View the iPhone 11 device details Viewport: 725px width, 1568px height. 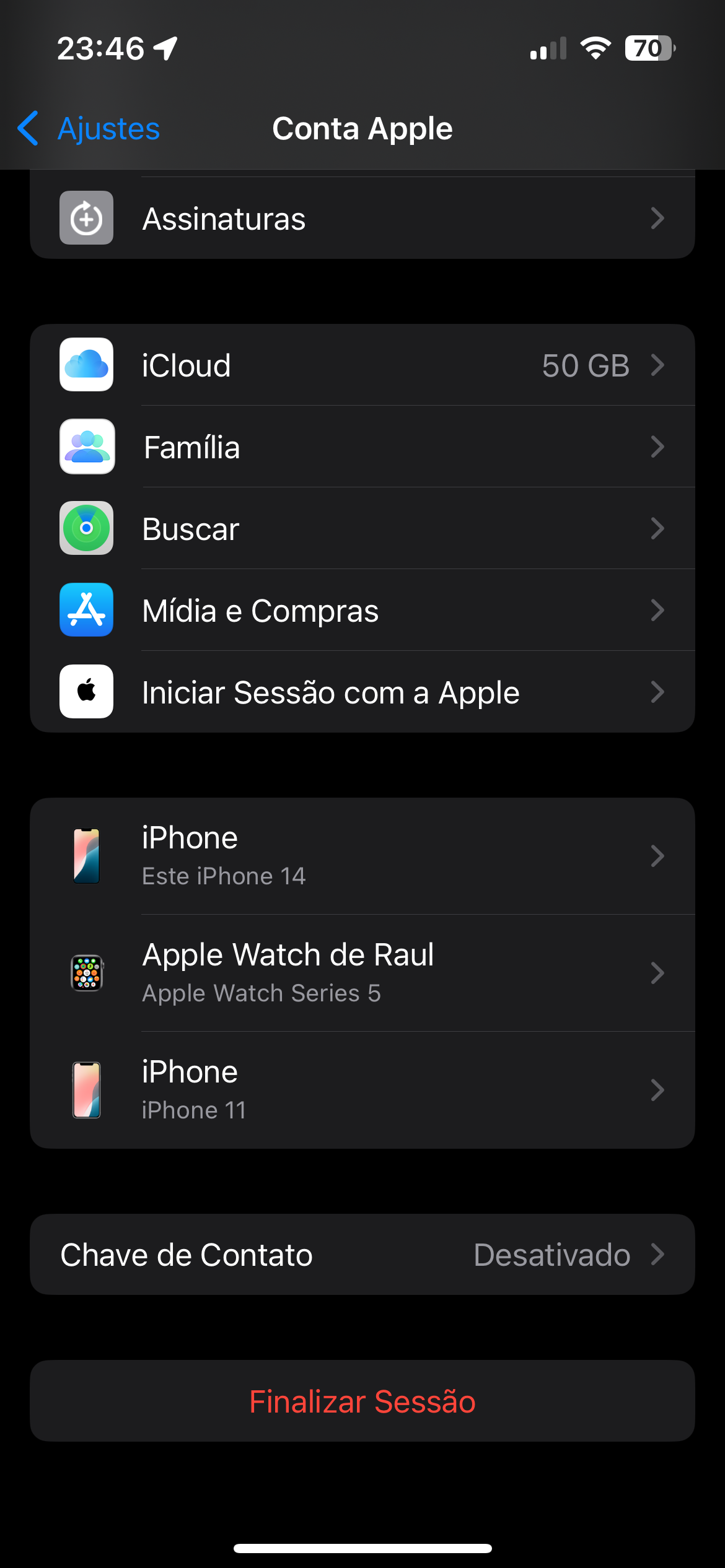pyautogui.click(x=362, y=1090)
